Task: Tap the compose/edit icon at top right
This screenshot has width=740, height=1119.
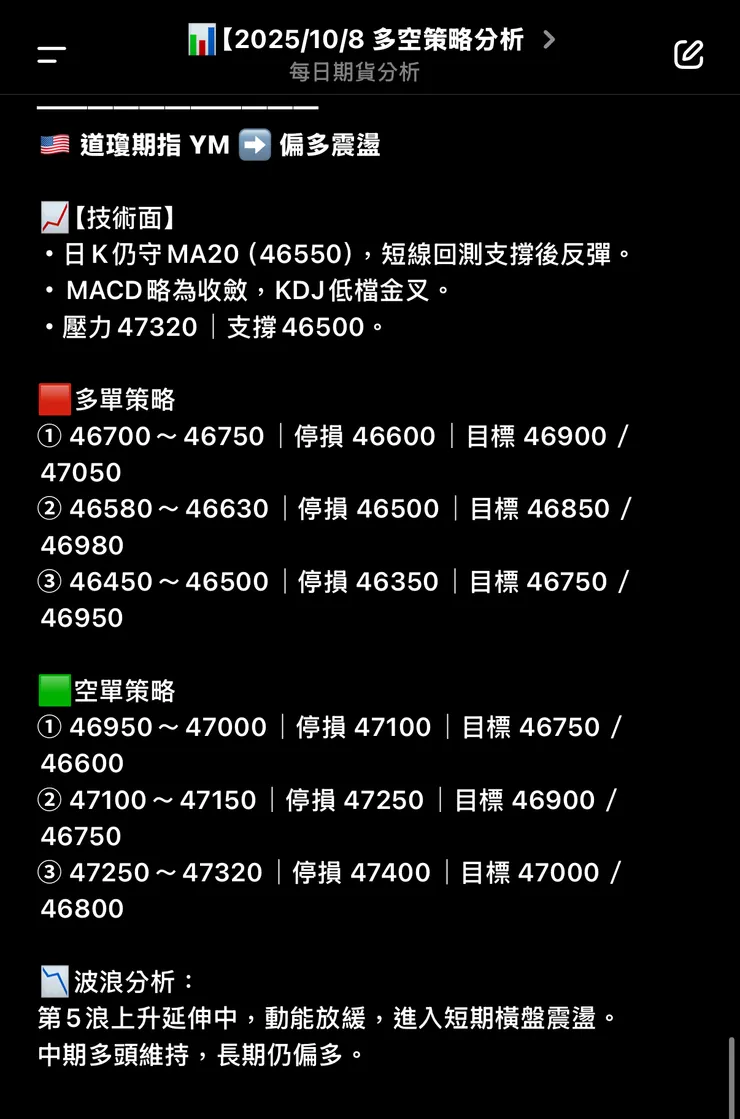Action: coord(689,55)
